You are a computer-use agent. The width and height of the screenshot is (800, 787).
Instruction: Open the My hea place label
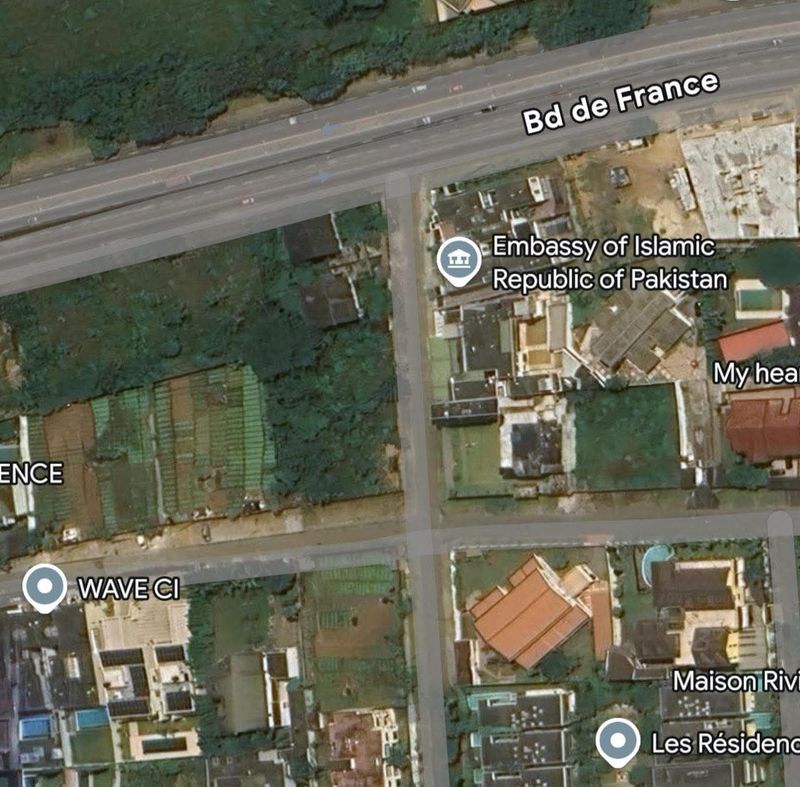(756, 373)
